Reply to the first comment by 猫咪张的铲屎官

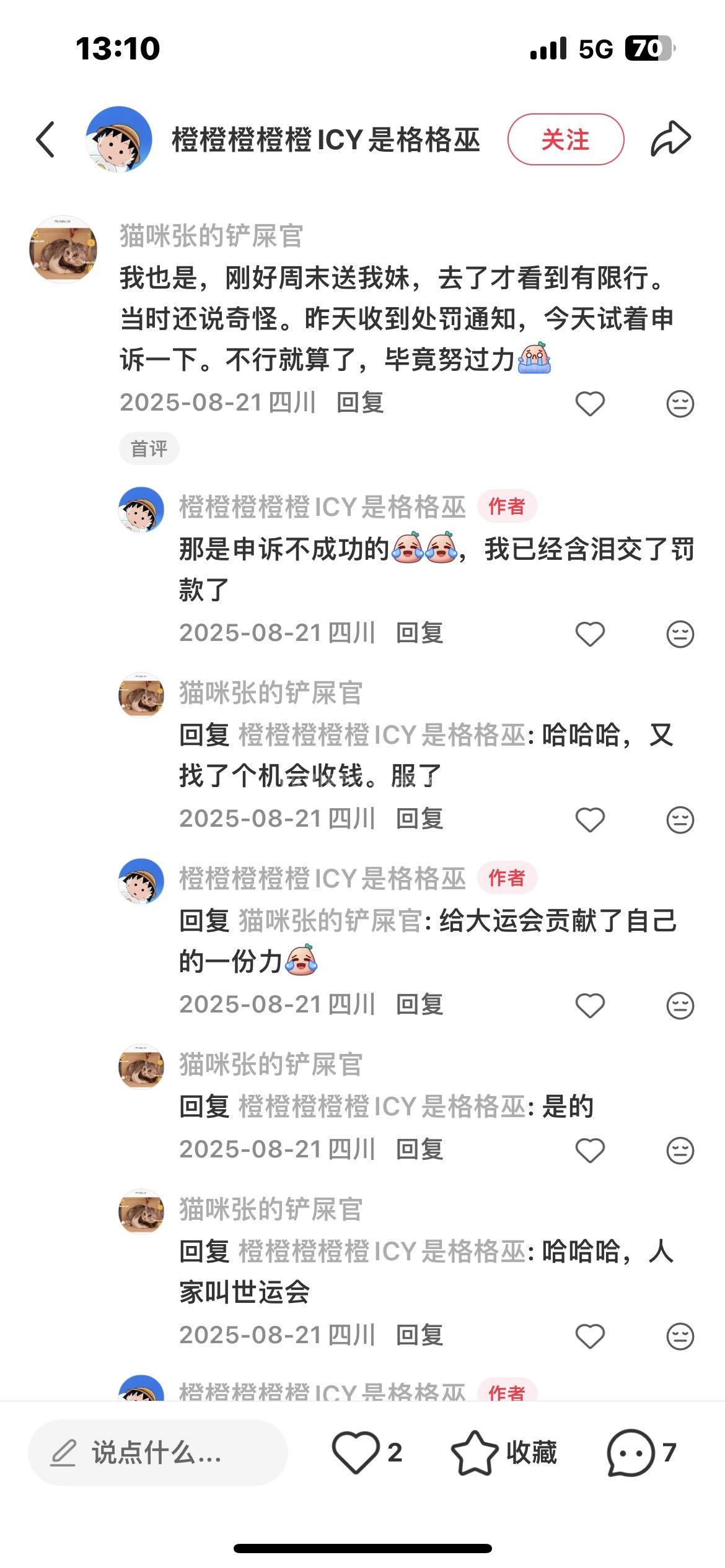[360, 403]
